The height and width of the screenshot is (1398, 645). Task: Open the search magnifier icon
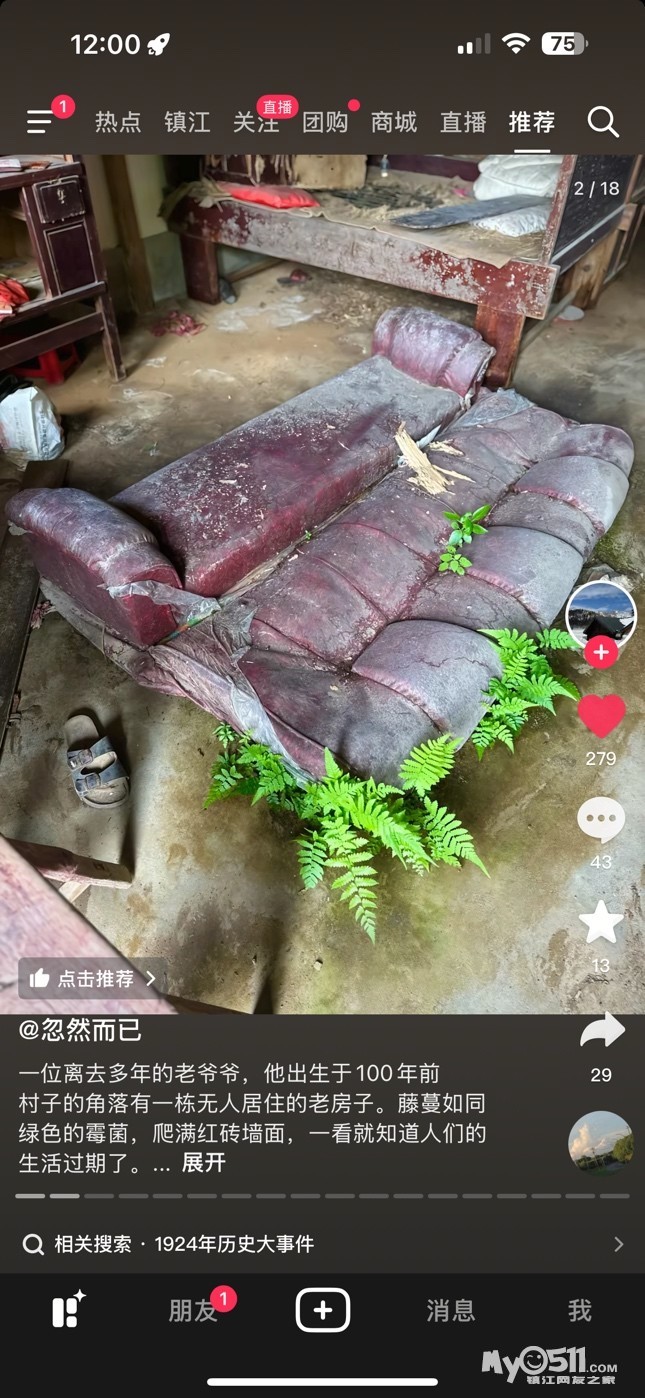[x=603, y=122]
